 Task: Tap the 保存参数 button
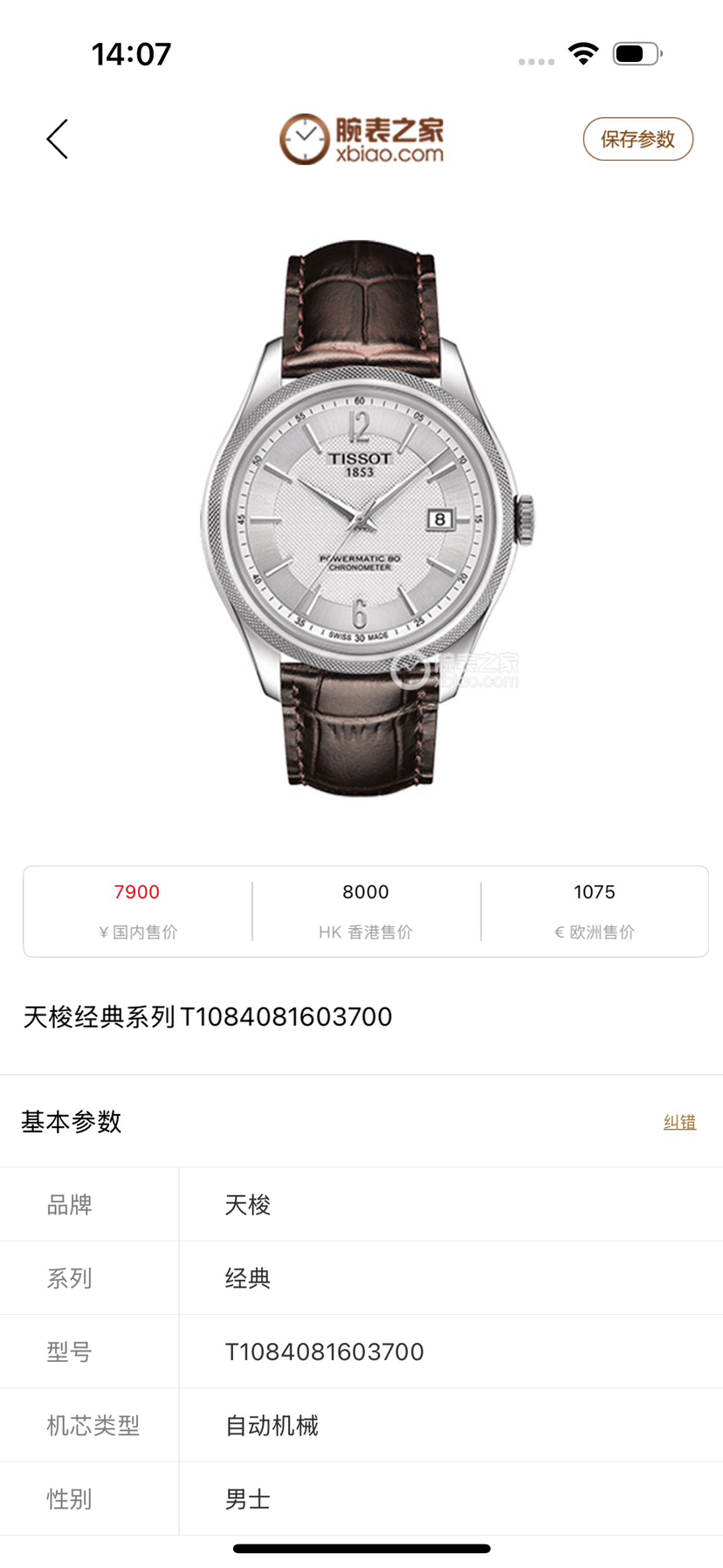tap(637, 139)
